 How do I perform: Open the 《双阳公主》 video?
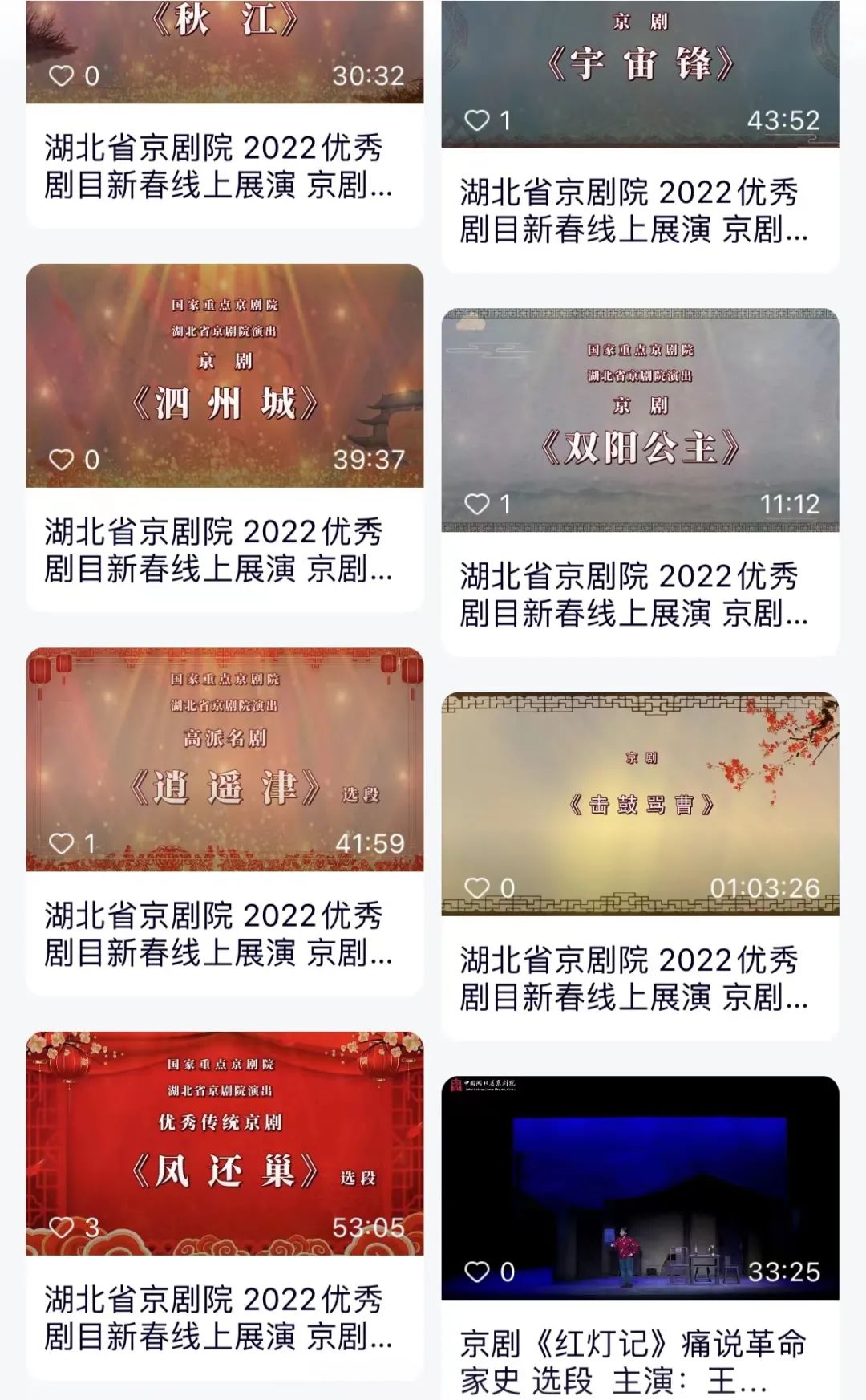pos(640,420)
